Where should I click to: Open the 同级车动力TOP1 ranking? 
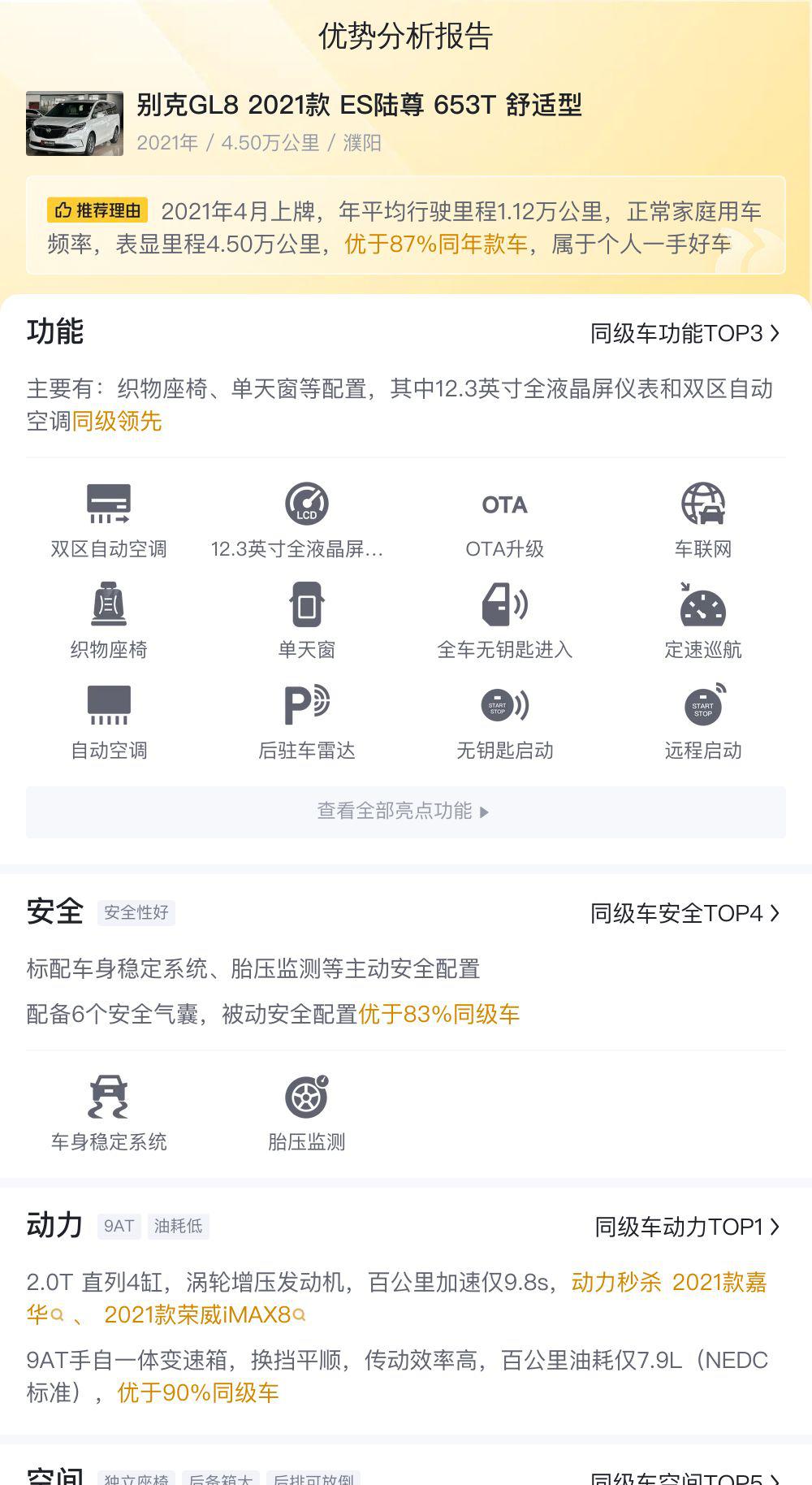coord(687,1227)
